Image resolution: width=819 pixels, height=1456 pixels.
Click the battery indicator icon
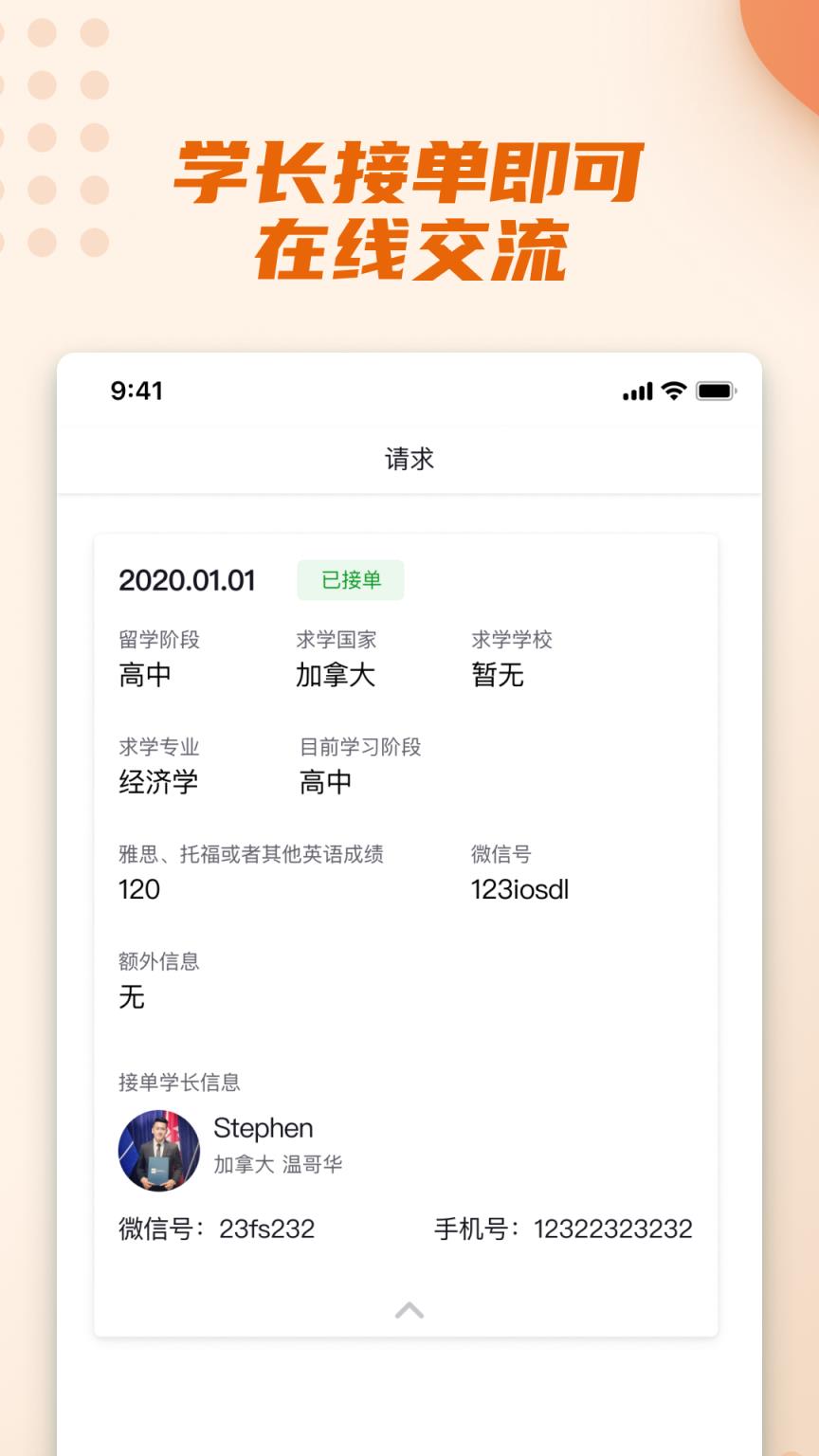[714, 389]
